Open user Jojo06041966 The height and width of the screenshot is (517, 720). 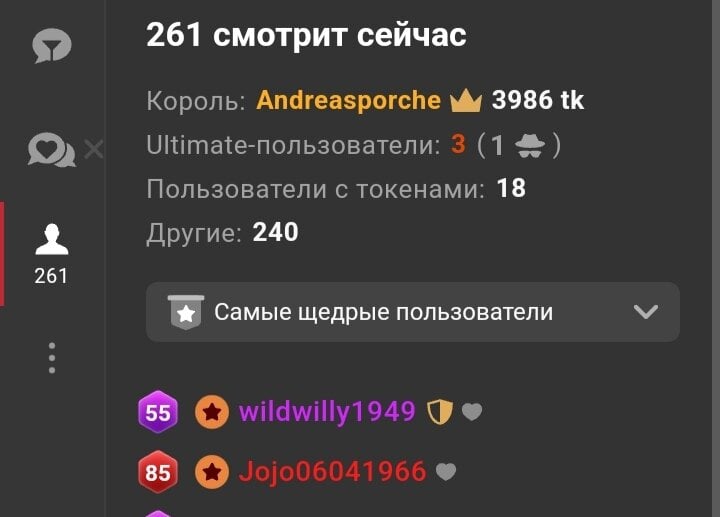[332, 472]
